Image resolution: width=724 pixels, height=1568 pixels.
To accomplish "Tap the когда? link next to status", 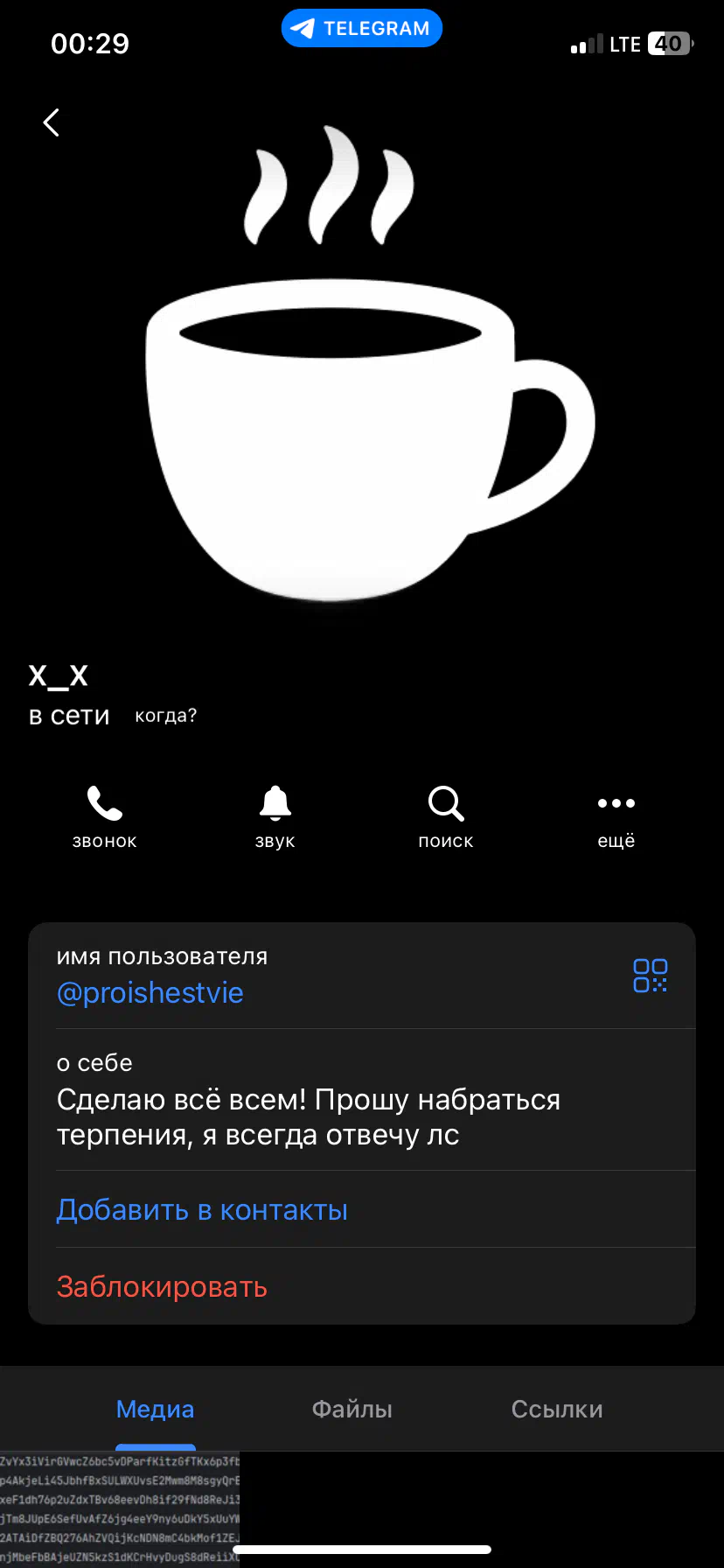I will click(166, 716).
